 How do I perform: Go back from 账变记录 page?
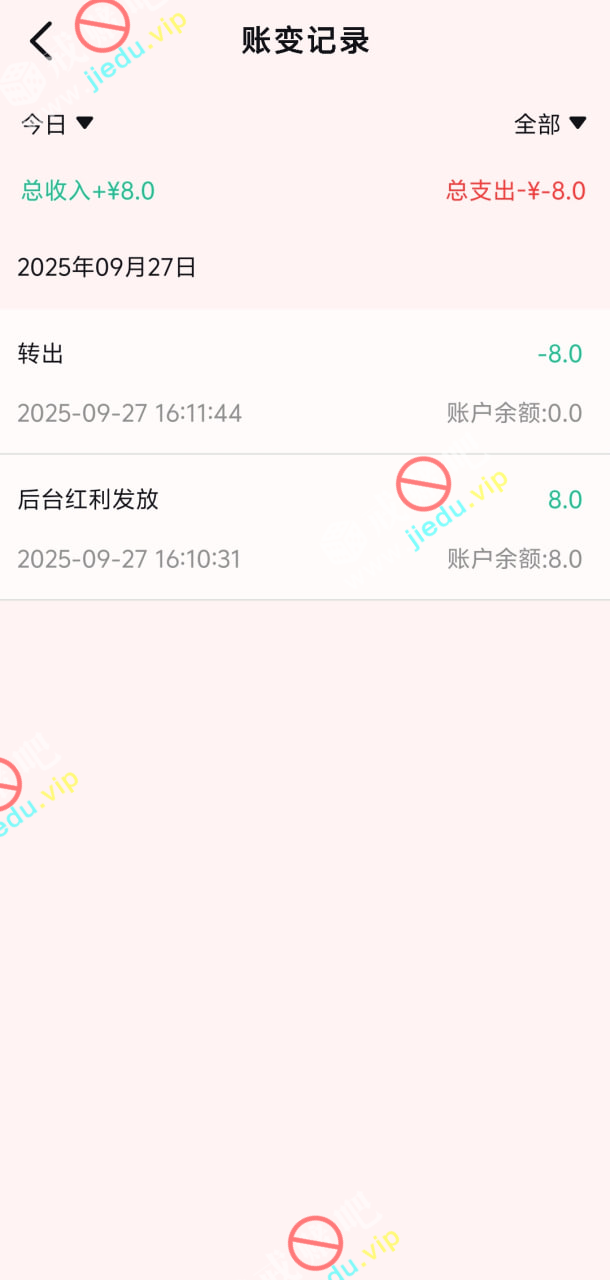point(40,41)
